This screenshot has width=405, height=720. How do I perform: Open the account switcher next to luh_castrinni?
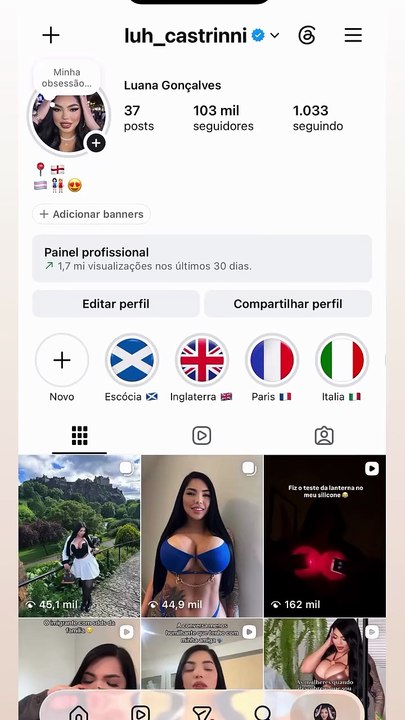coord(275,35)
